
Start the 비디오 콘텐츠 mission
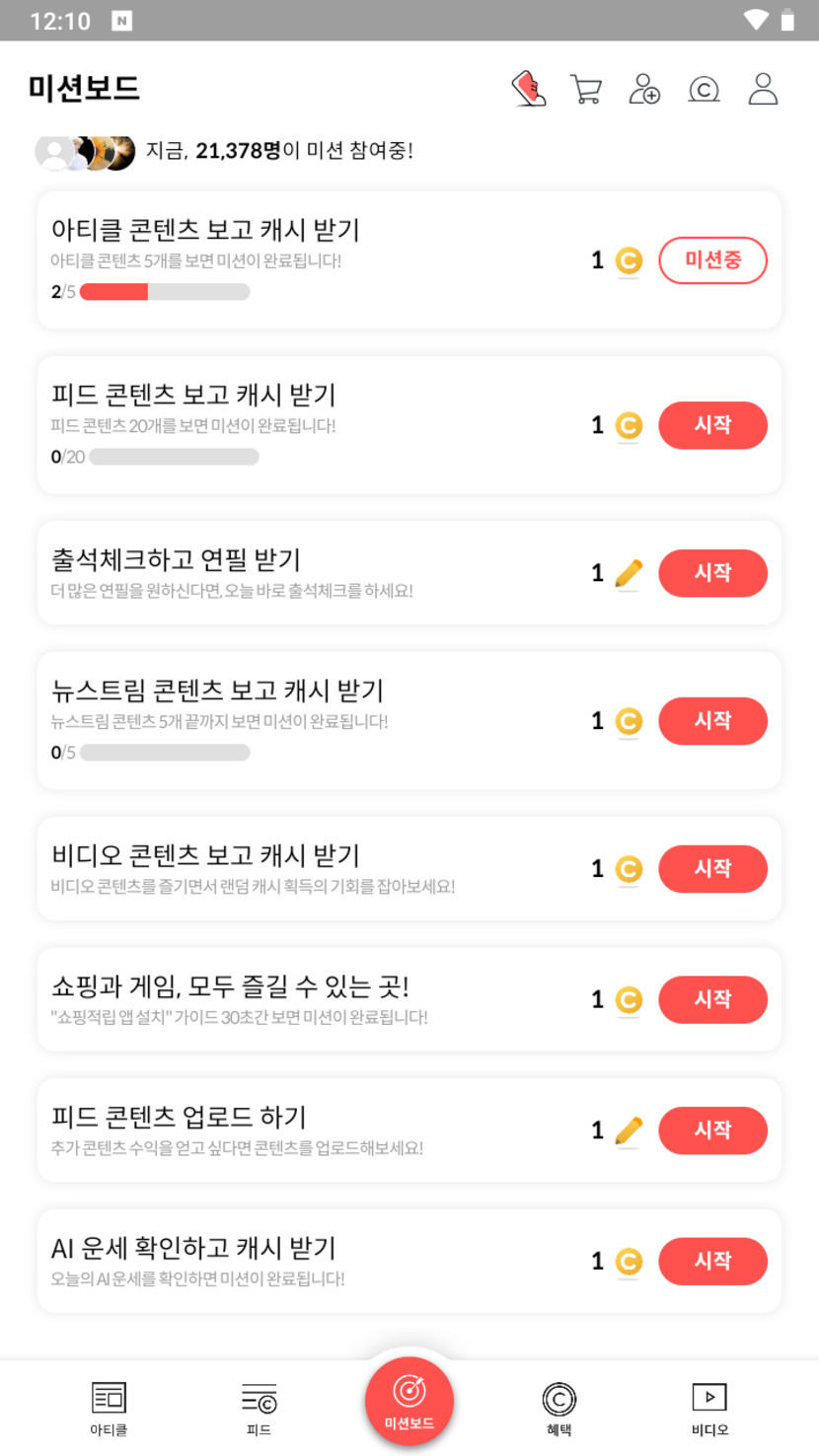pos(712,869)
